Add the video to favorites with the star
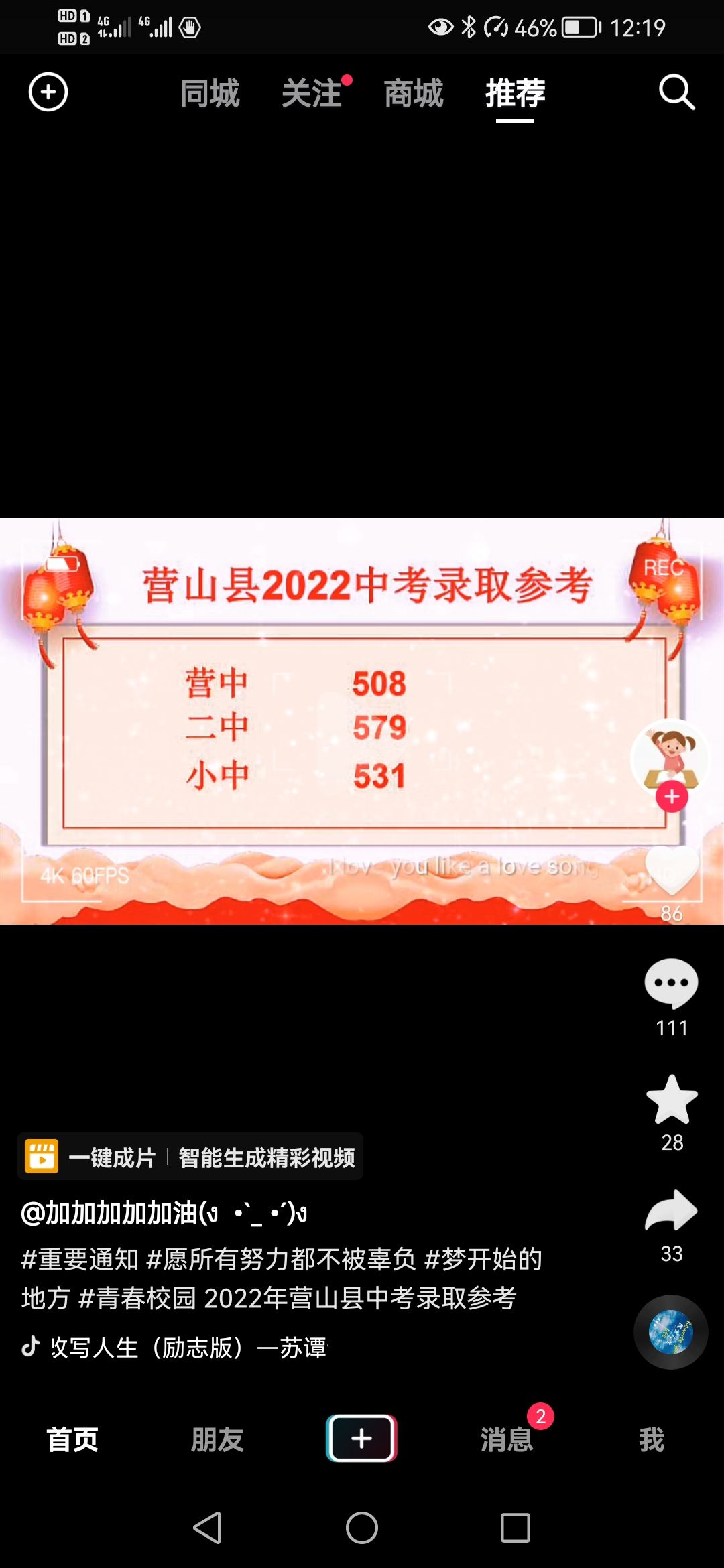This screenshot has width=724, height=1568. (672, 1100)
